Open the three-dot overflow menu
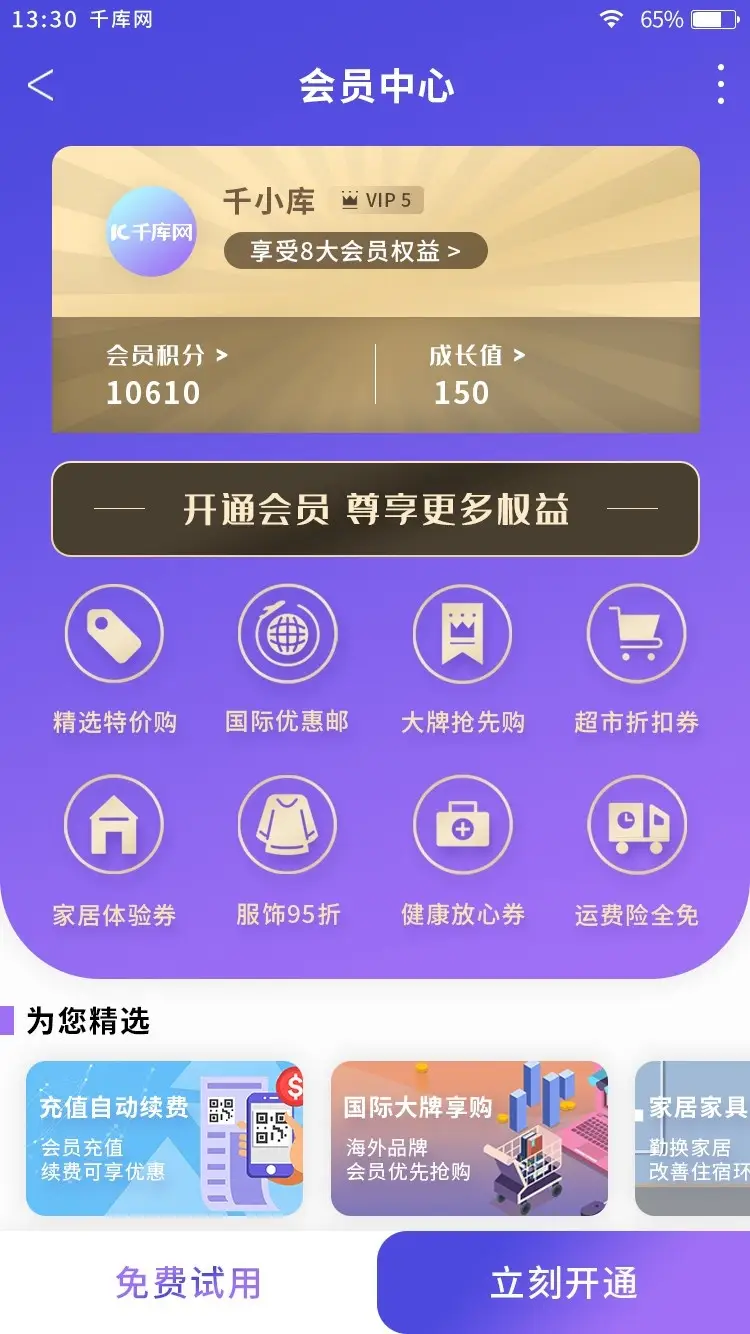The image size is (750, 1334). pyautogui.click(x=720, y=85)
